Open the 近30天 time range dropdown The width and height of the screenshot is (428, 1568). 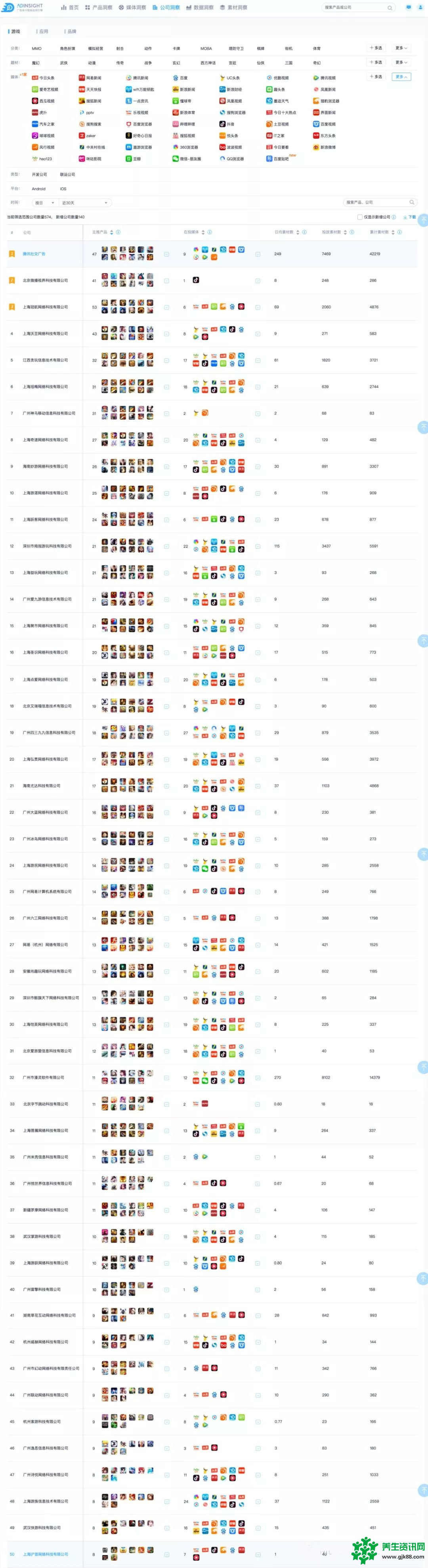point(84,203)
